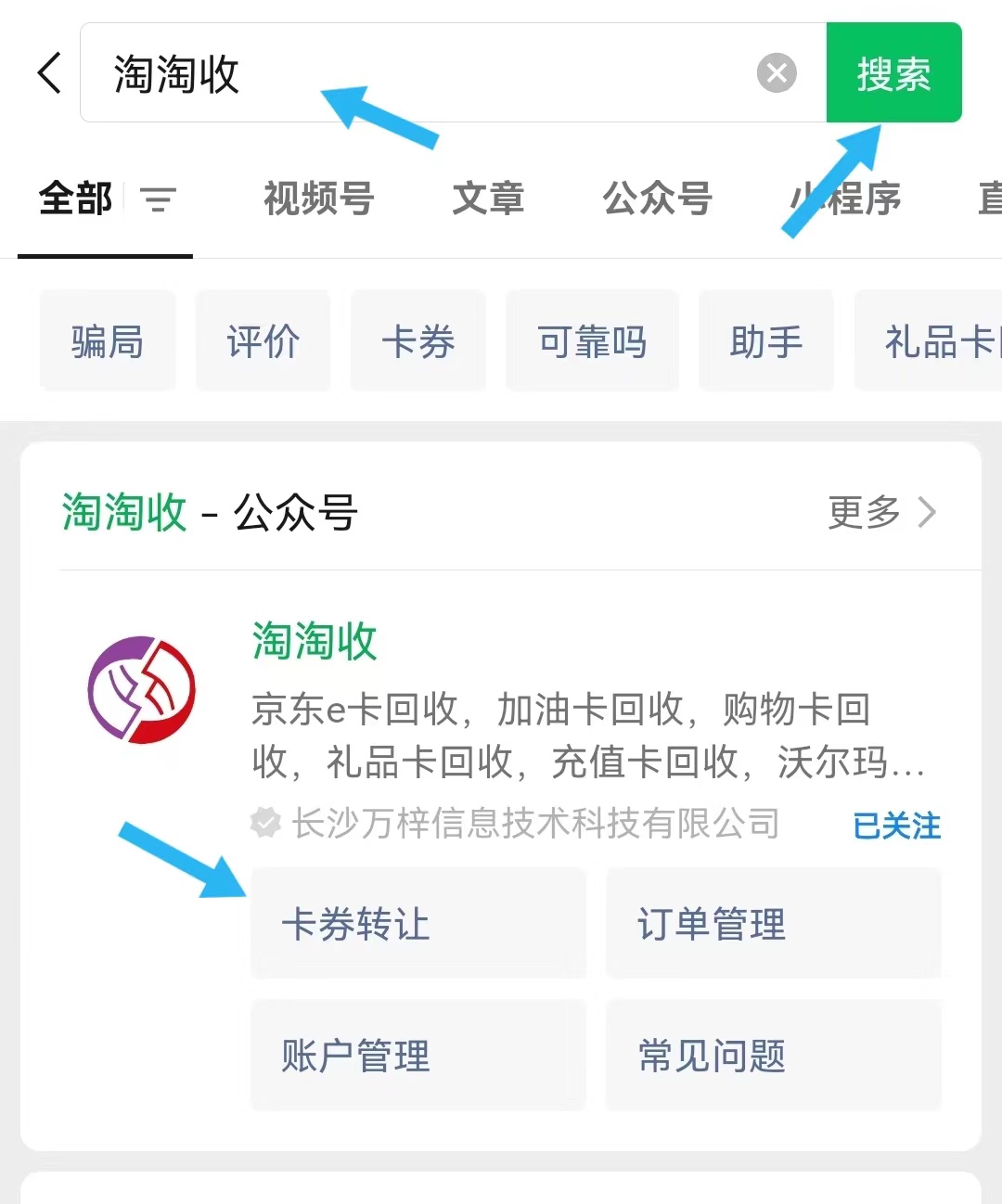This screenshot has width=1002, height=1204.
Task: Select the 助手 suggestion chip
Action: pyautogui.click(x=765, y=341)
